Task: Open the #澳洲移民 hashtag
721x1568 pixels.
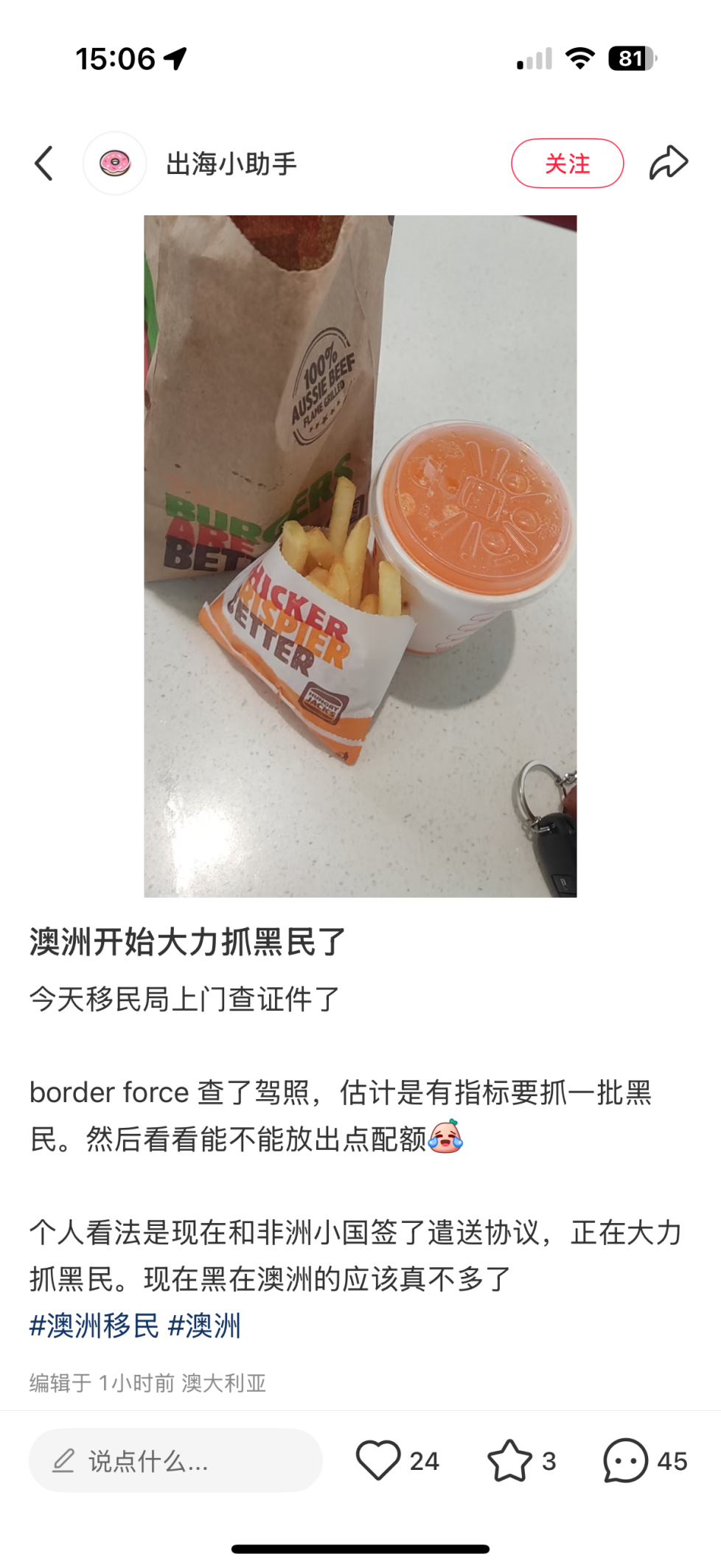Action: 94,1325
